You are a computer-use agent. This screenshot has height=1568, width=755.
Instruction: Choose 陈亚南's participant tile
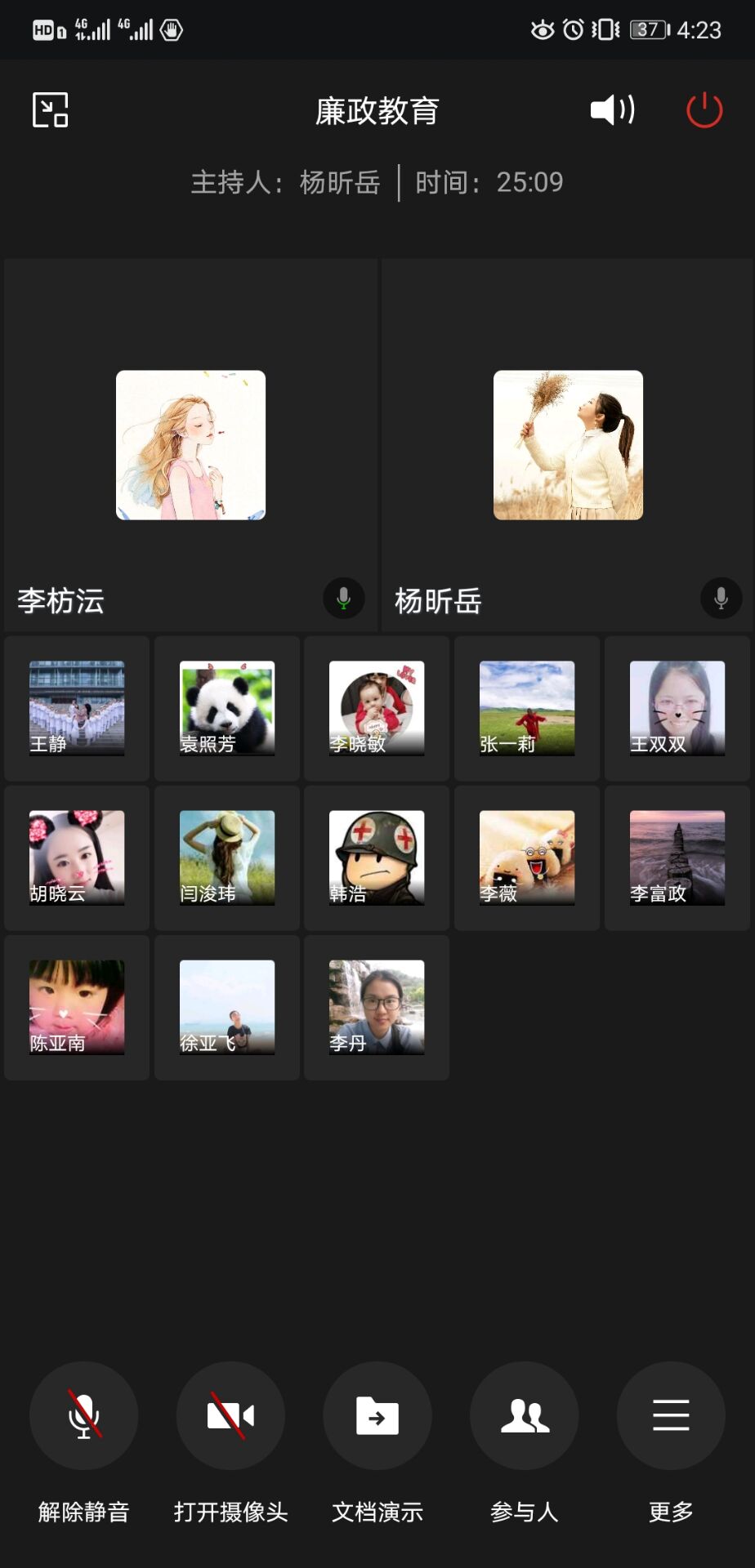(77, 1007)
